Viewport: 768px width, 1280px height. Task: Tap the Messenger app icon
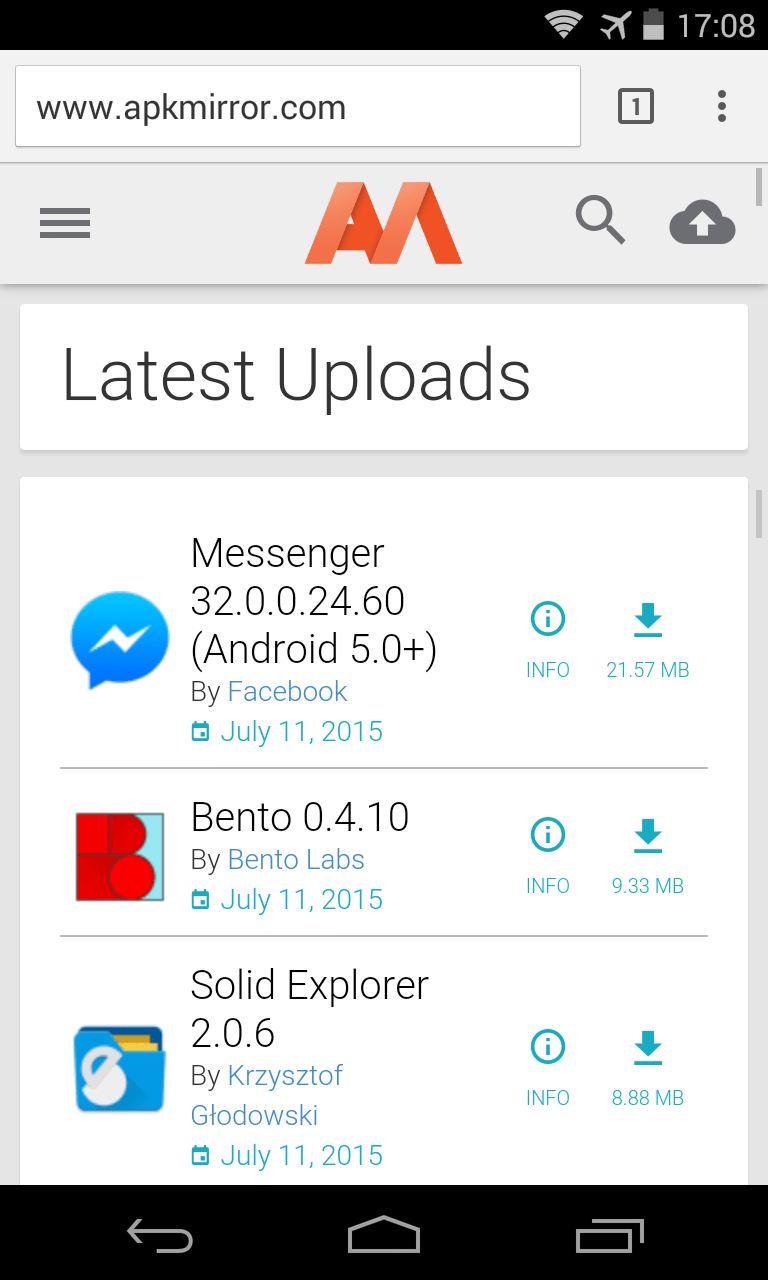click(118, 640)
